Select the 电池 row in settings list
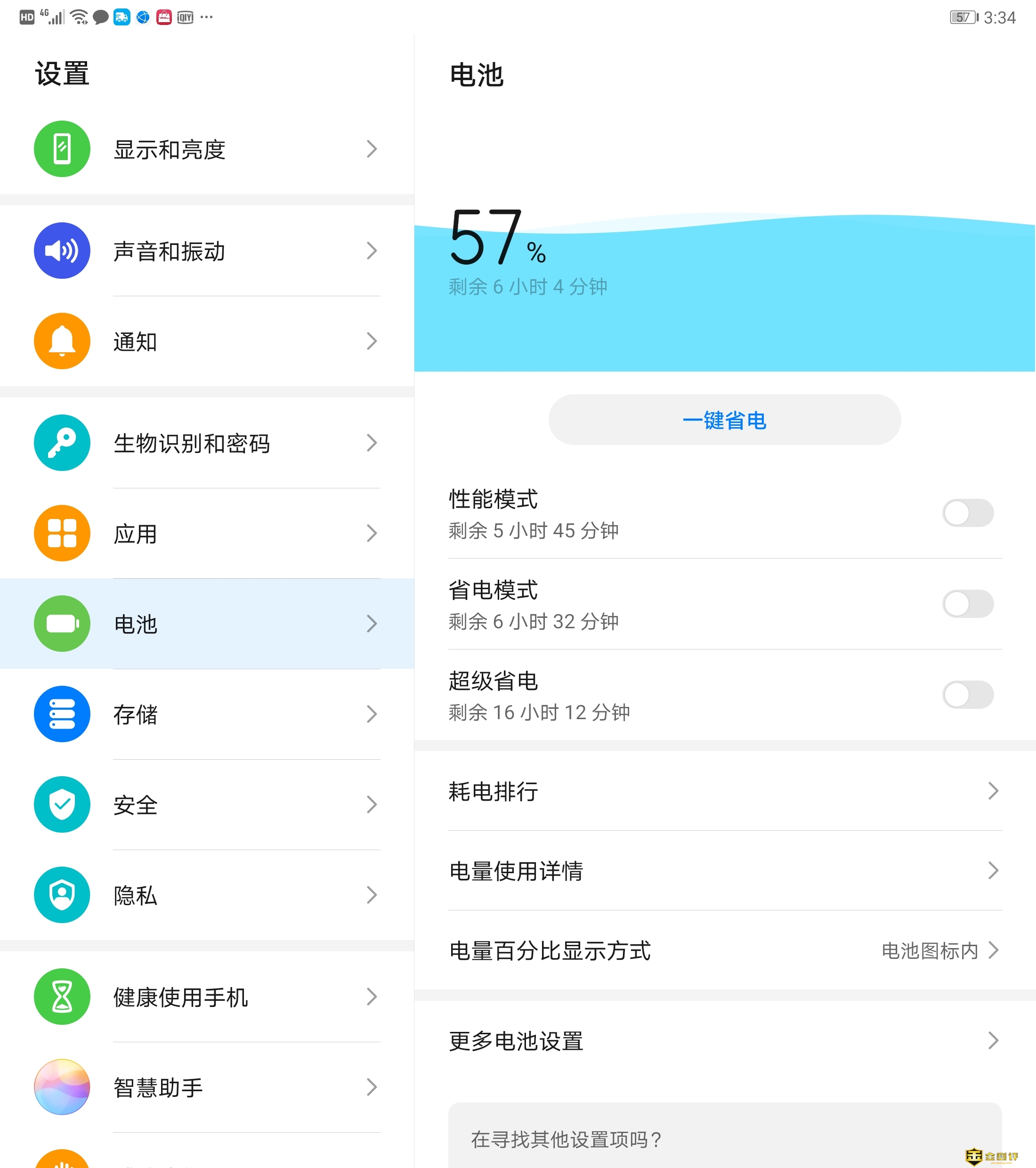This screenshot has height=1168, width=1036. 206,624
